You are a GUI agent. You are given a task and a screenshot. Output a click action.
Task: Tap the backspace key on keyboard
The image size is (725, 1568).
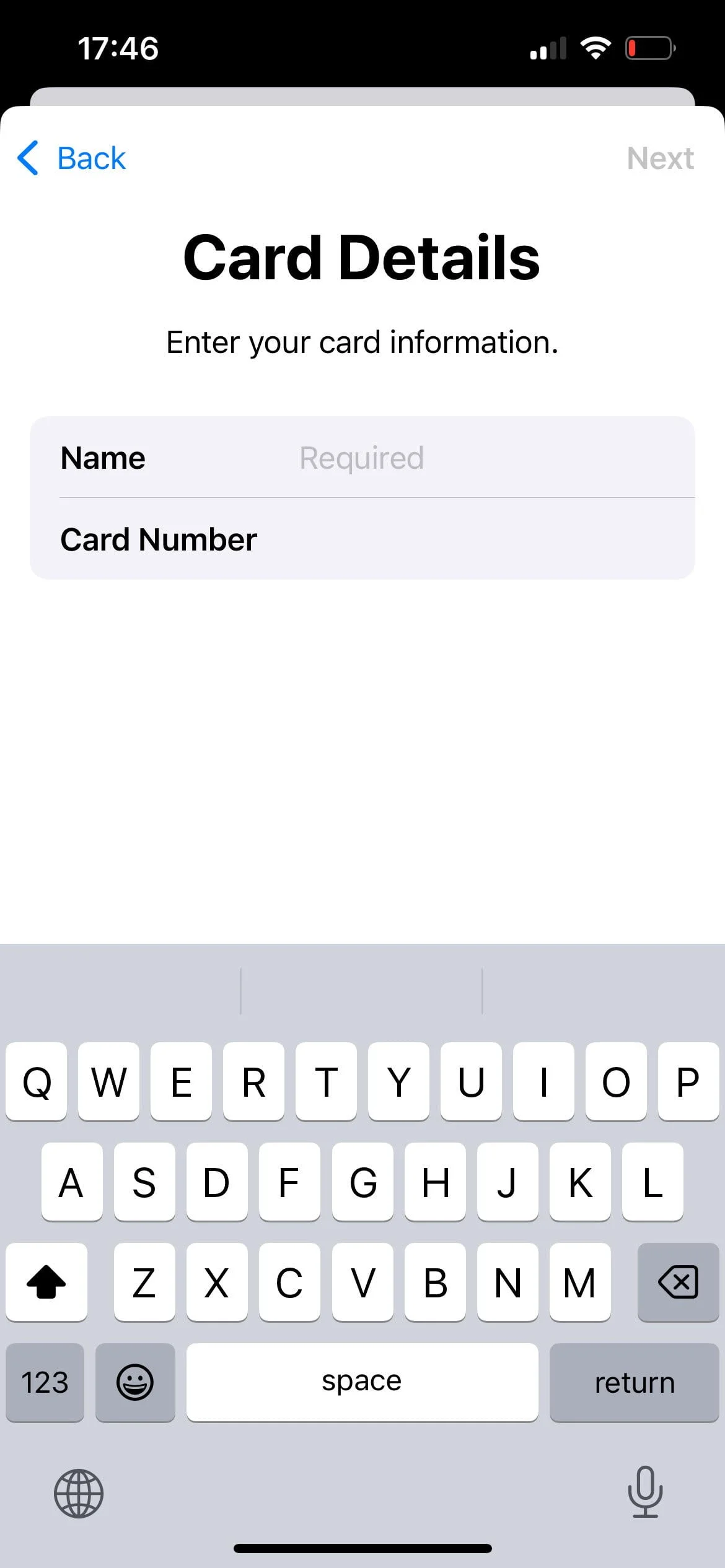[x=678, y=1282]
